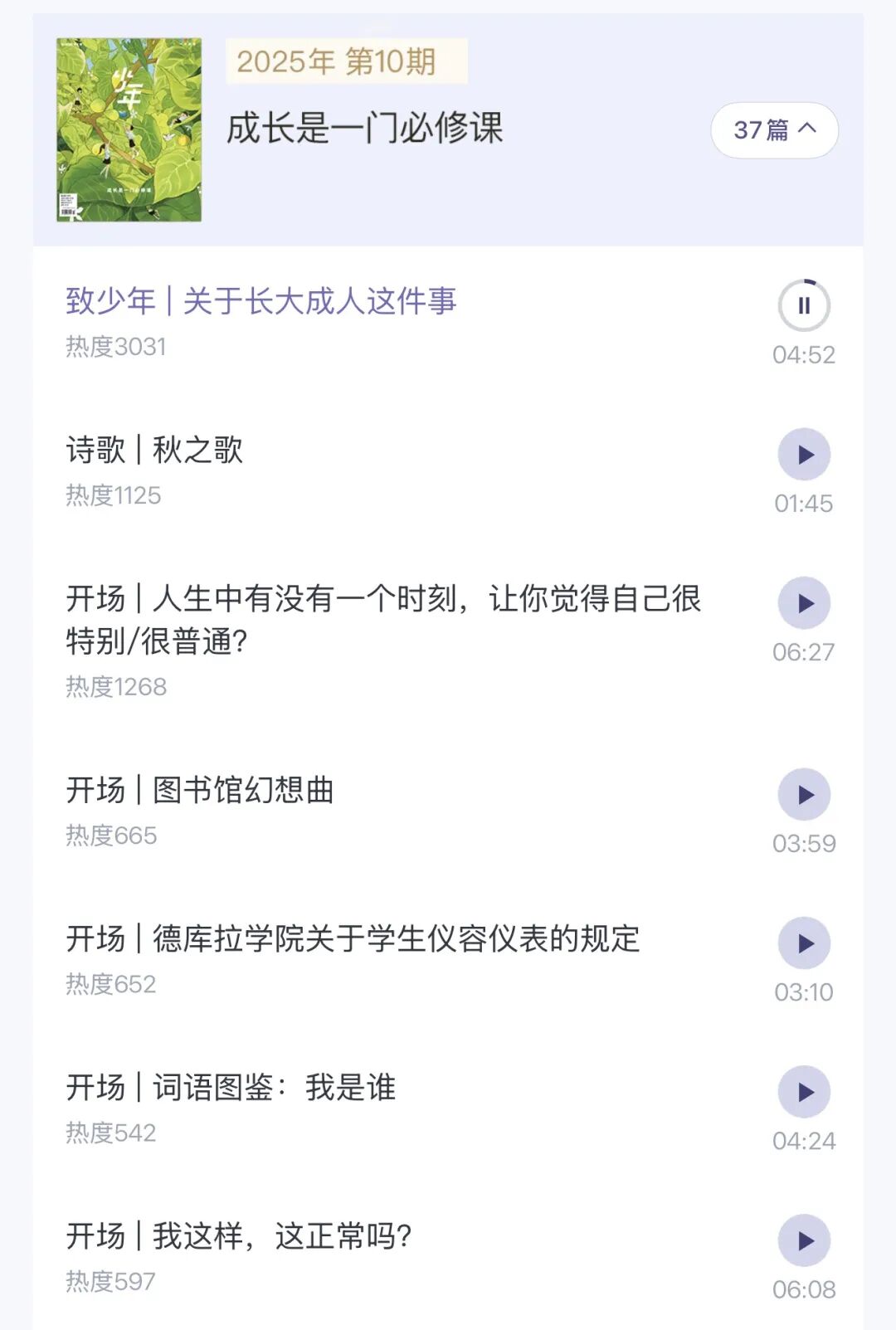Screen dimensions: 896x1330
Task: Start playing 开场｜图书馆幻想曲
Action: pos(803,794)
